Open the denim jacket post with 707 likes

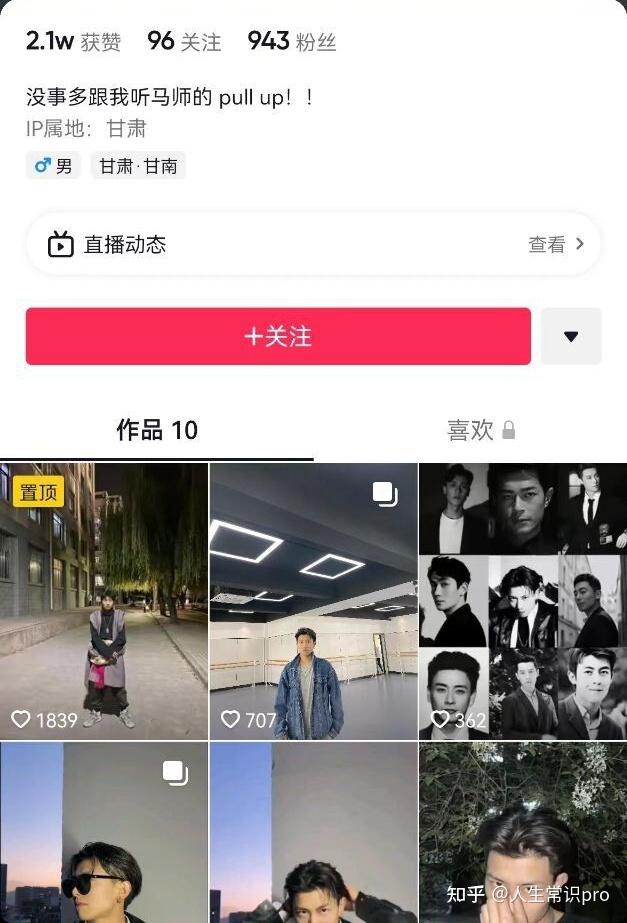click(x=313, y=600)
